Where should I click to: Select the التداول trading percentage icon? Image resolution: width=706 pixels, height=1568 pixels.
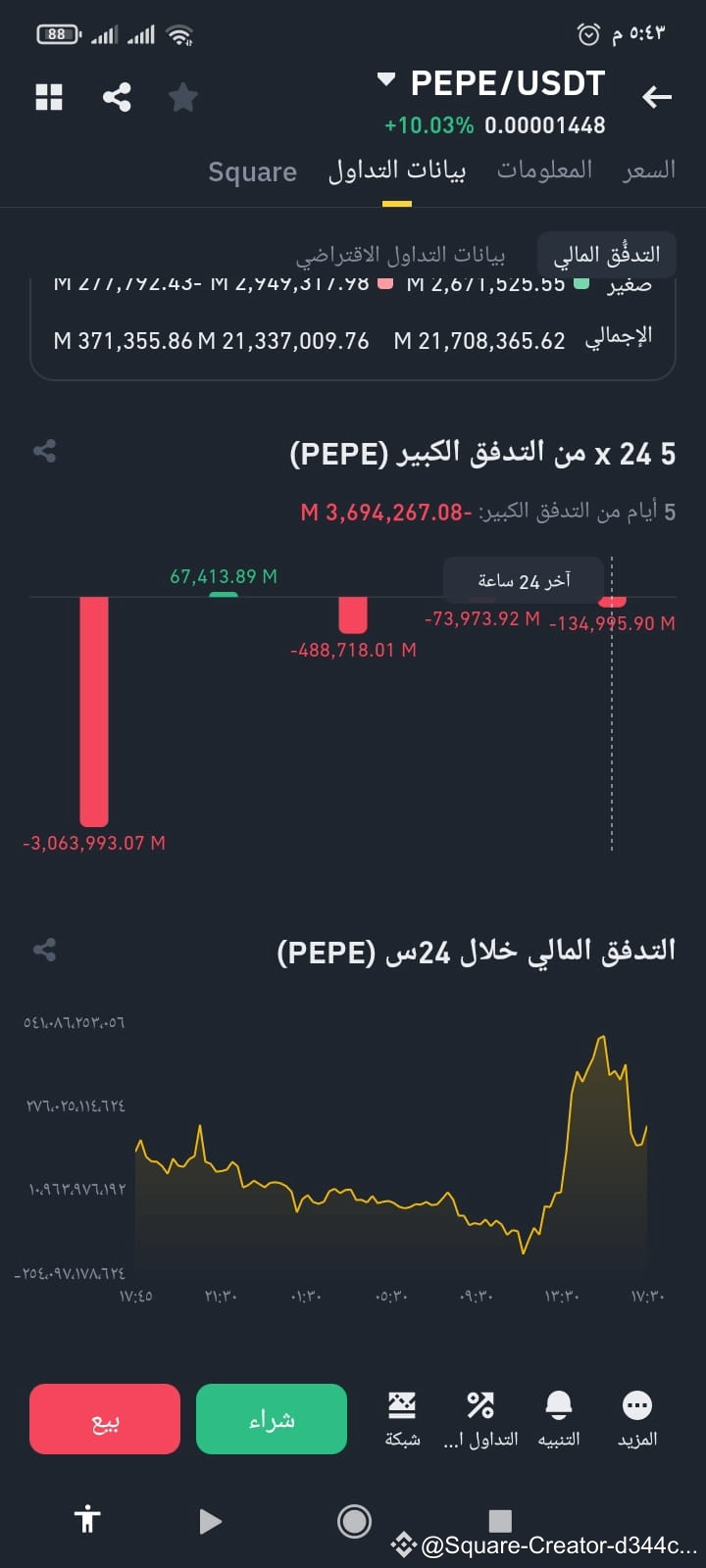pos(480,1416)
